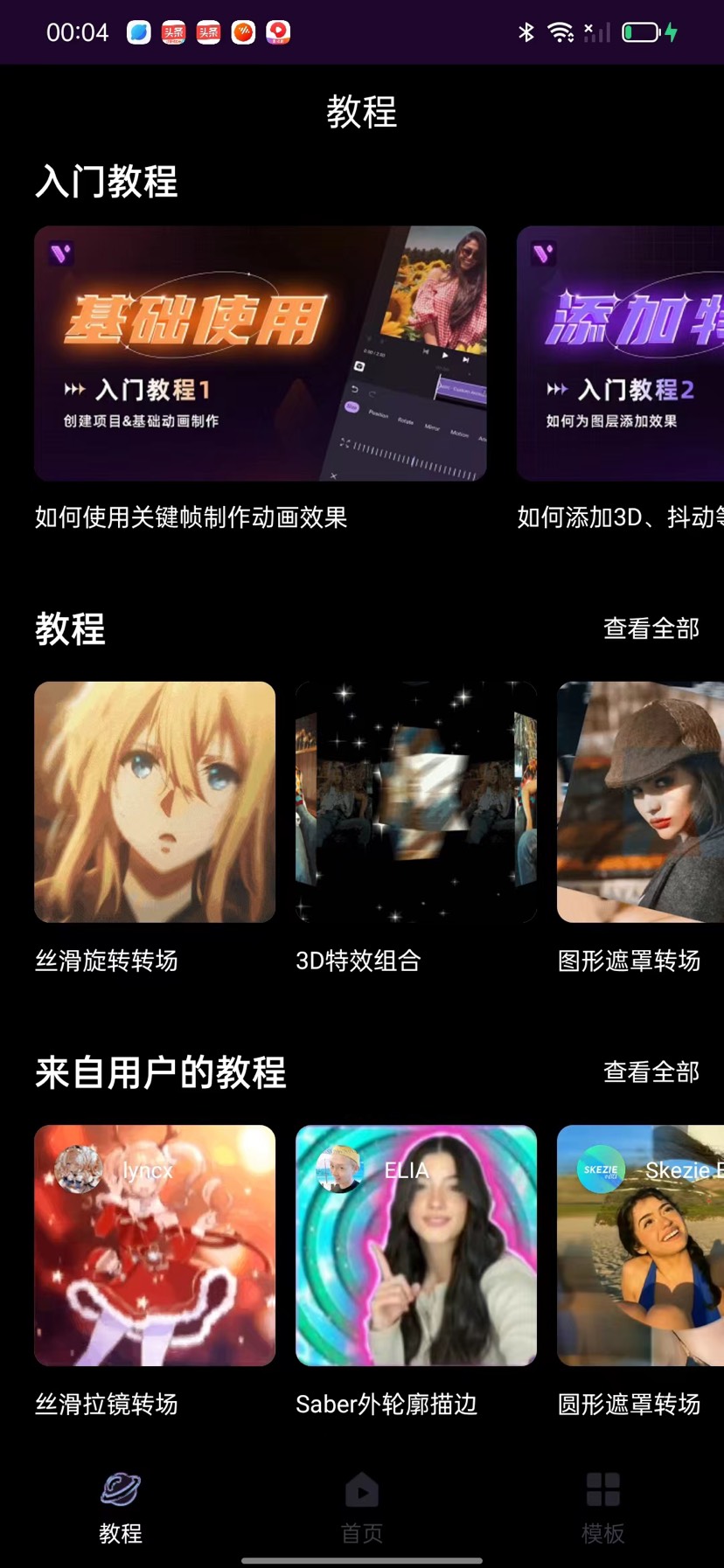View all in the 教程 section
This screenshot has height=1568, width=724.
(651, 628)
